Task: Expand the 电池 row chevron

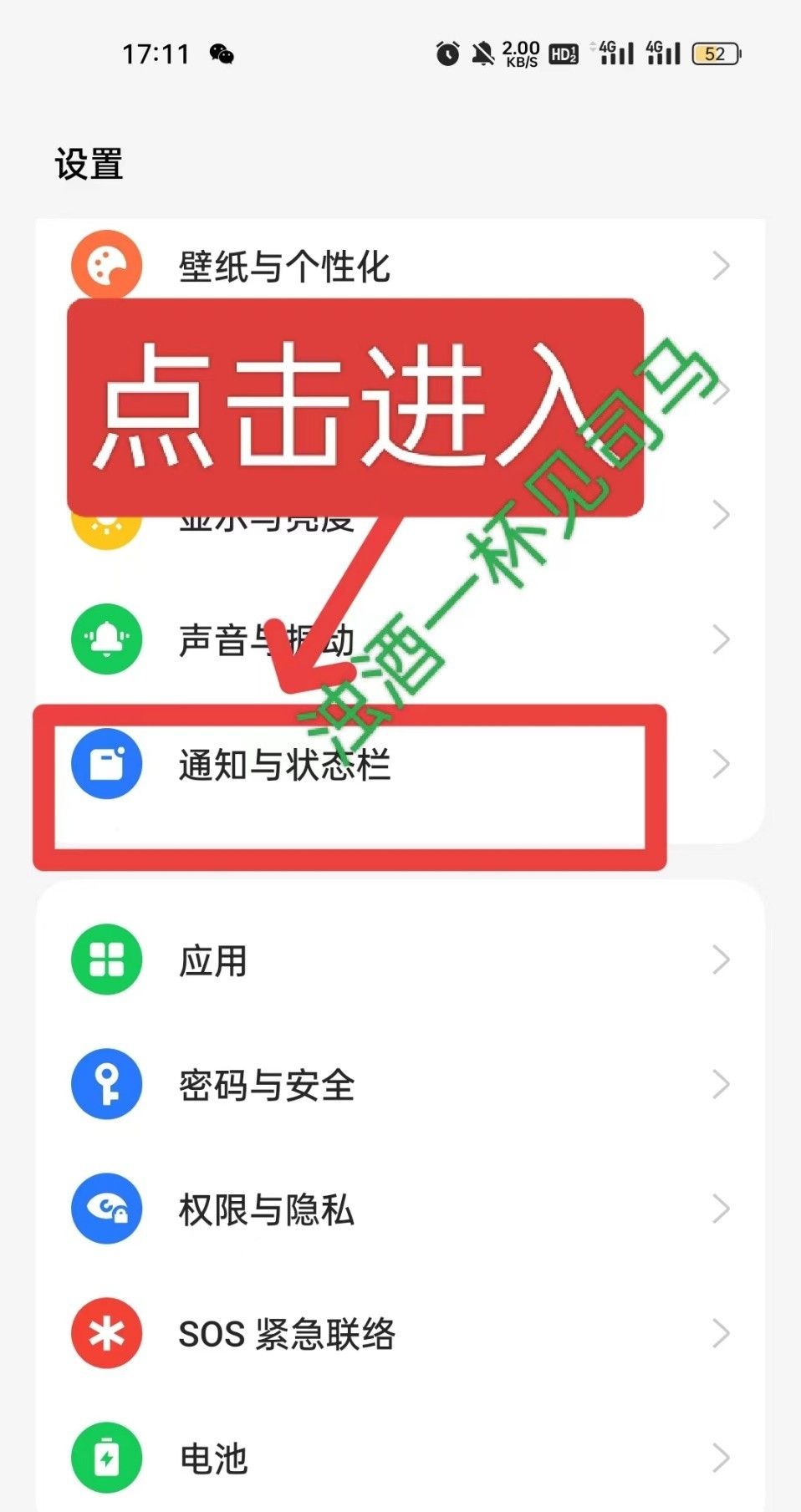Action: point(721,1459)
